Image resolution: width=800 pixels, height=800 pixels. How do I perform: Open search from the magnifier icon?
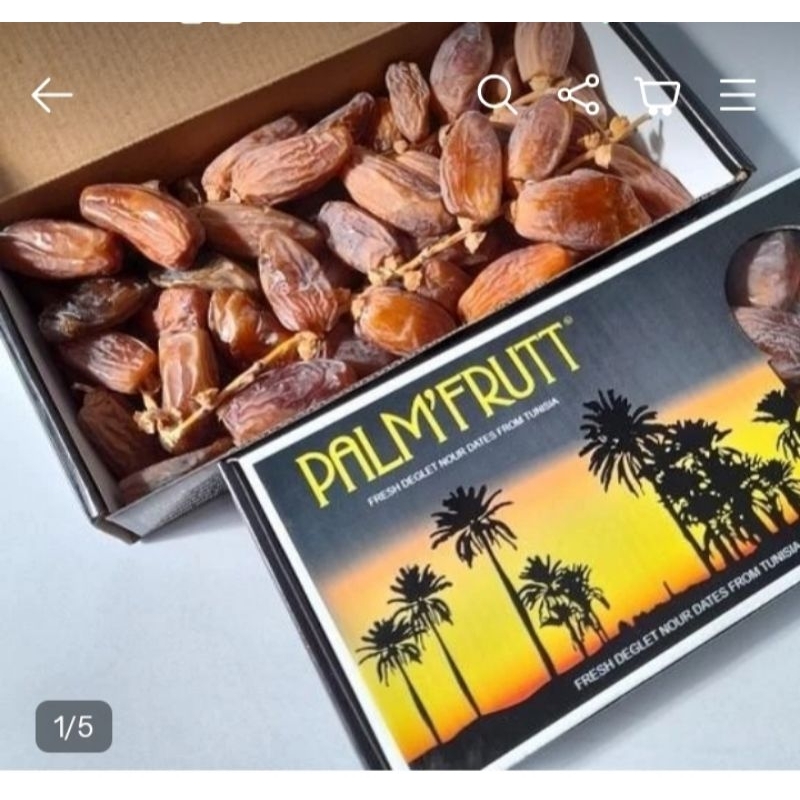[496, 95]
